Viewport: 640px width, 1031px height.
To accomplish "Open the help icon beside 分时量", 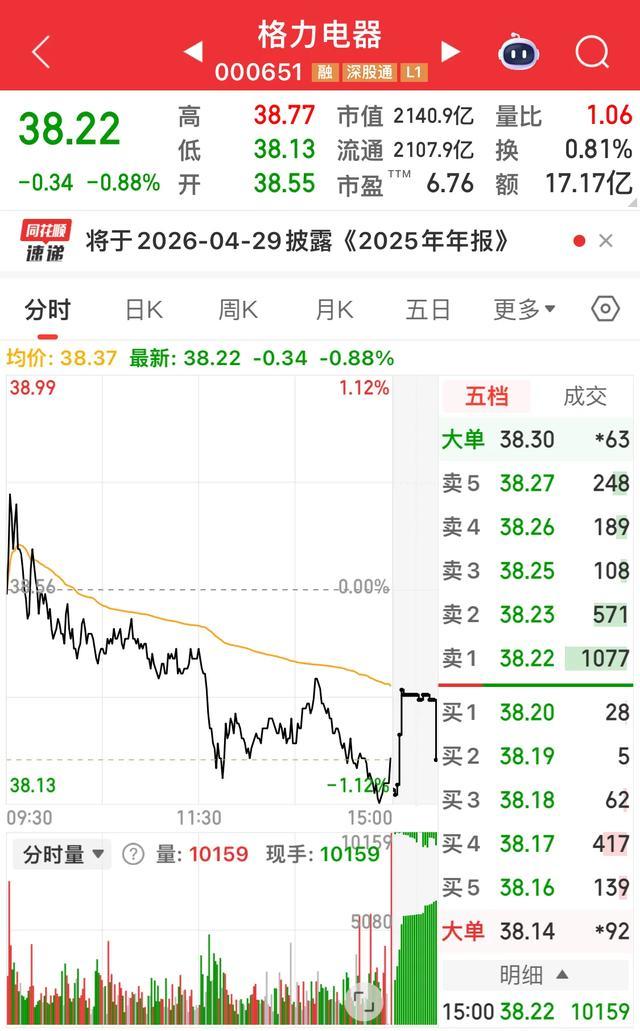I will click(133, 854).
